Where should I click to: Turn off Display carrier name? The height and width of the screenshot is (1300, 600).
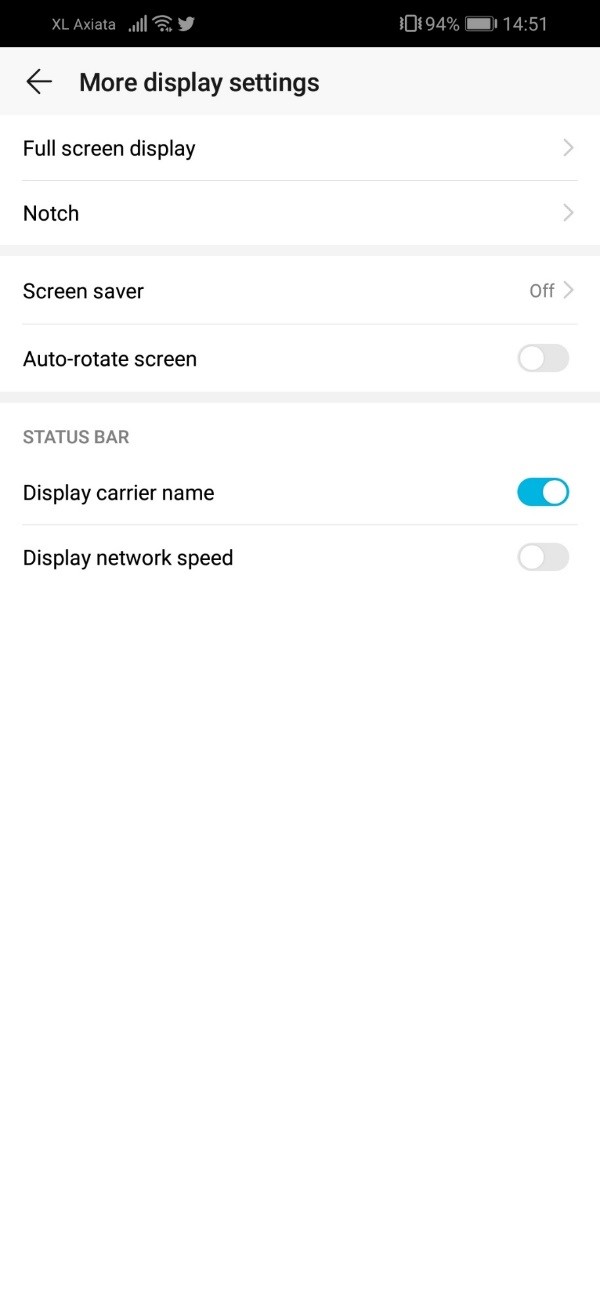click(543, 492)
